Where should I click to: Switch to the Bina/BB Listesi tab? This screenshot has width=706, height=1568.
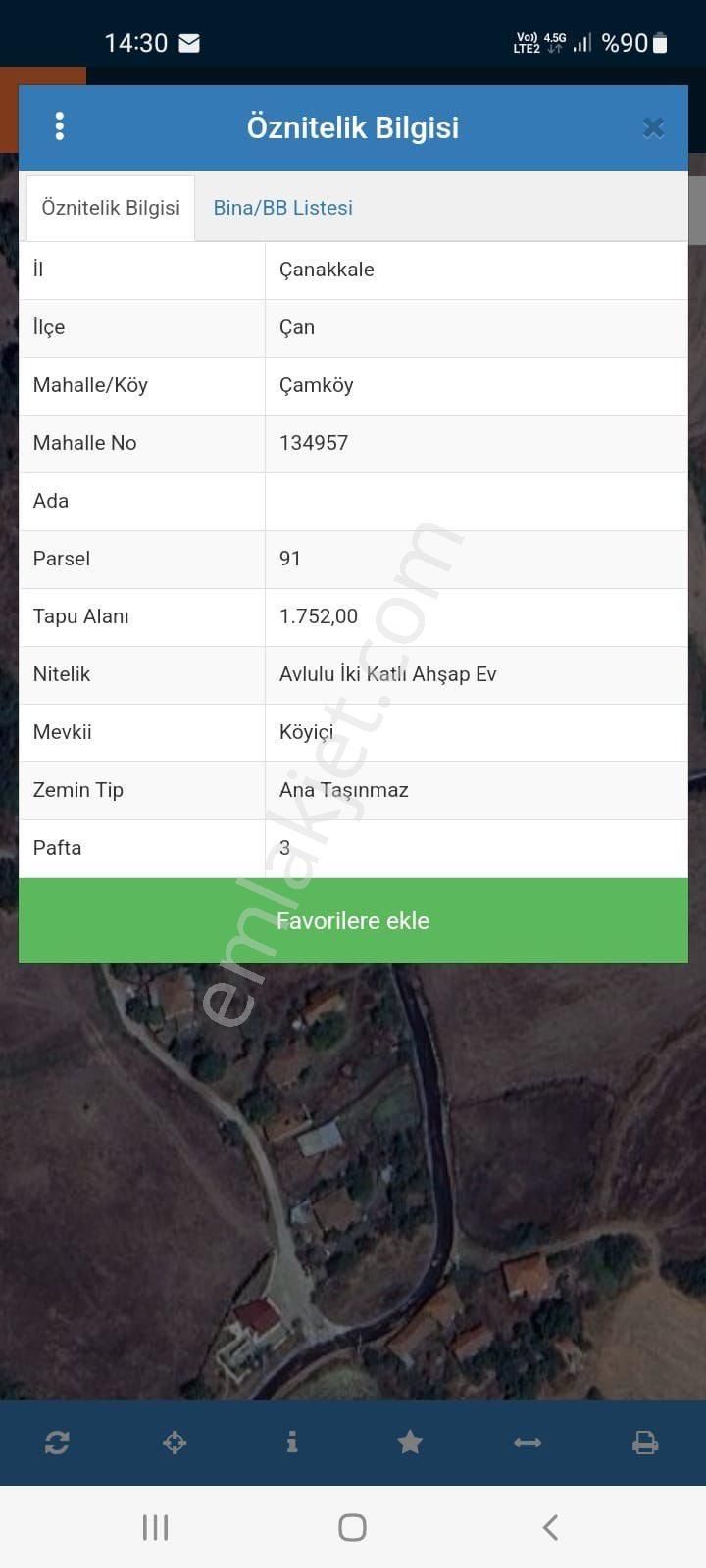[282, 208]
